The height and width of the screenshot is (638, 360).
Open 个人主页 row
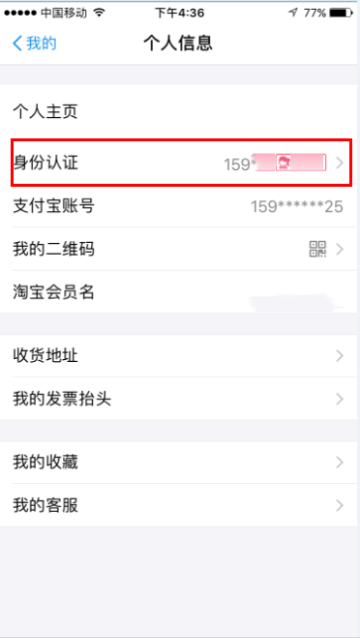[179, 112]
